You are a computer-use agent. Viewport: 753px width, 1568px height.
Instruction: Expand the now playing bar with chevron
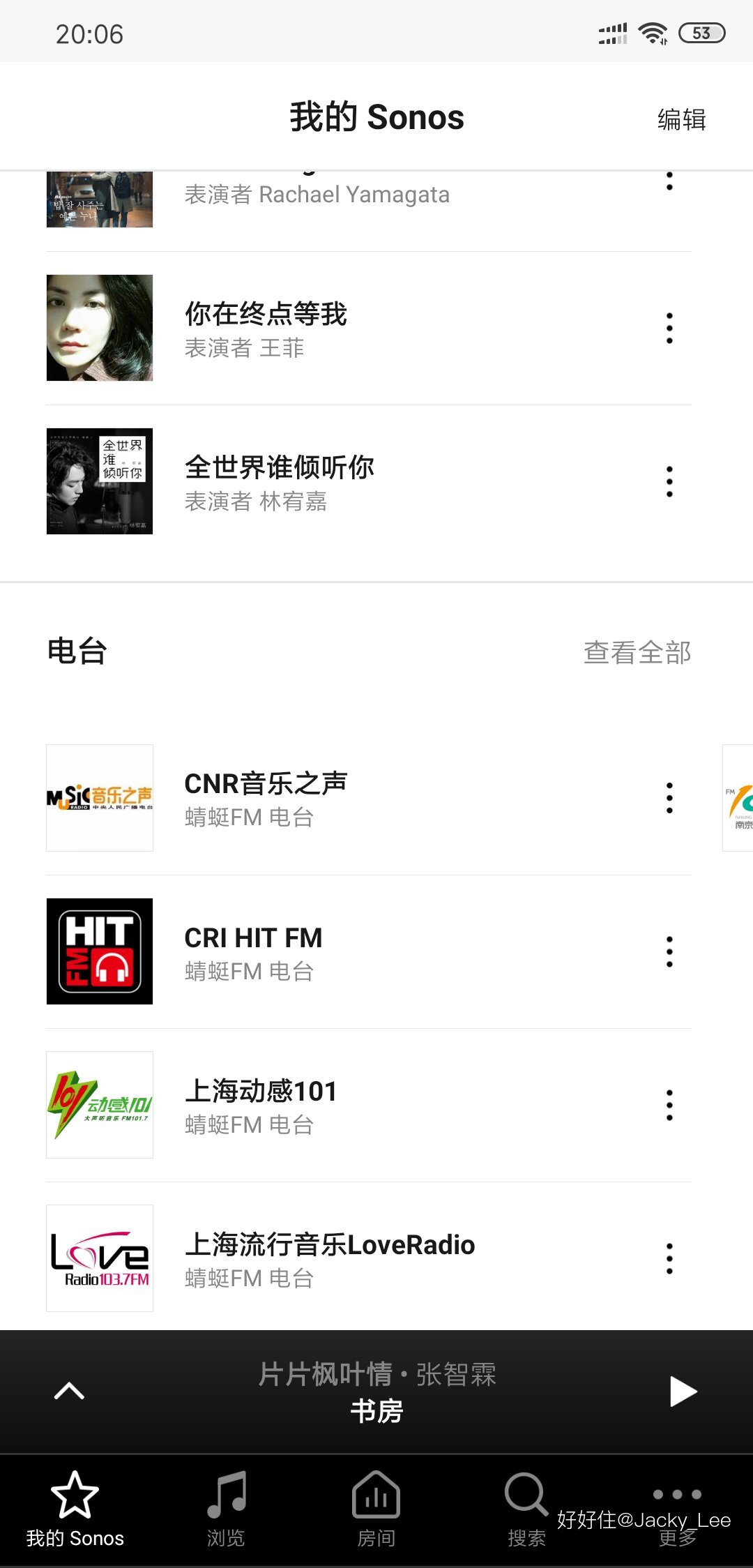pos(68,1391)
